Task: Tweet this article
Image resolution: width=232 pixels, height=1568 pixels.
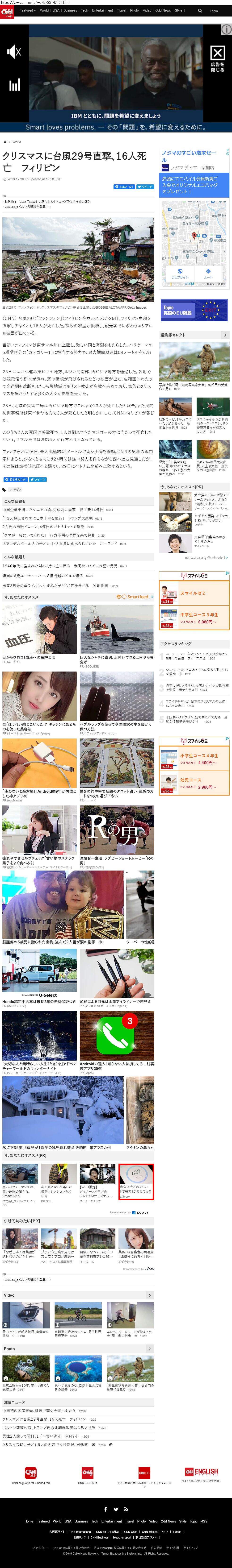Action: coord(145,187)
